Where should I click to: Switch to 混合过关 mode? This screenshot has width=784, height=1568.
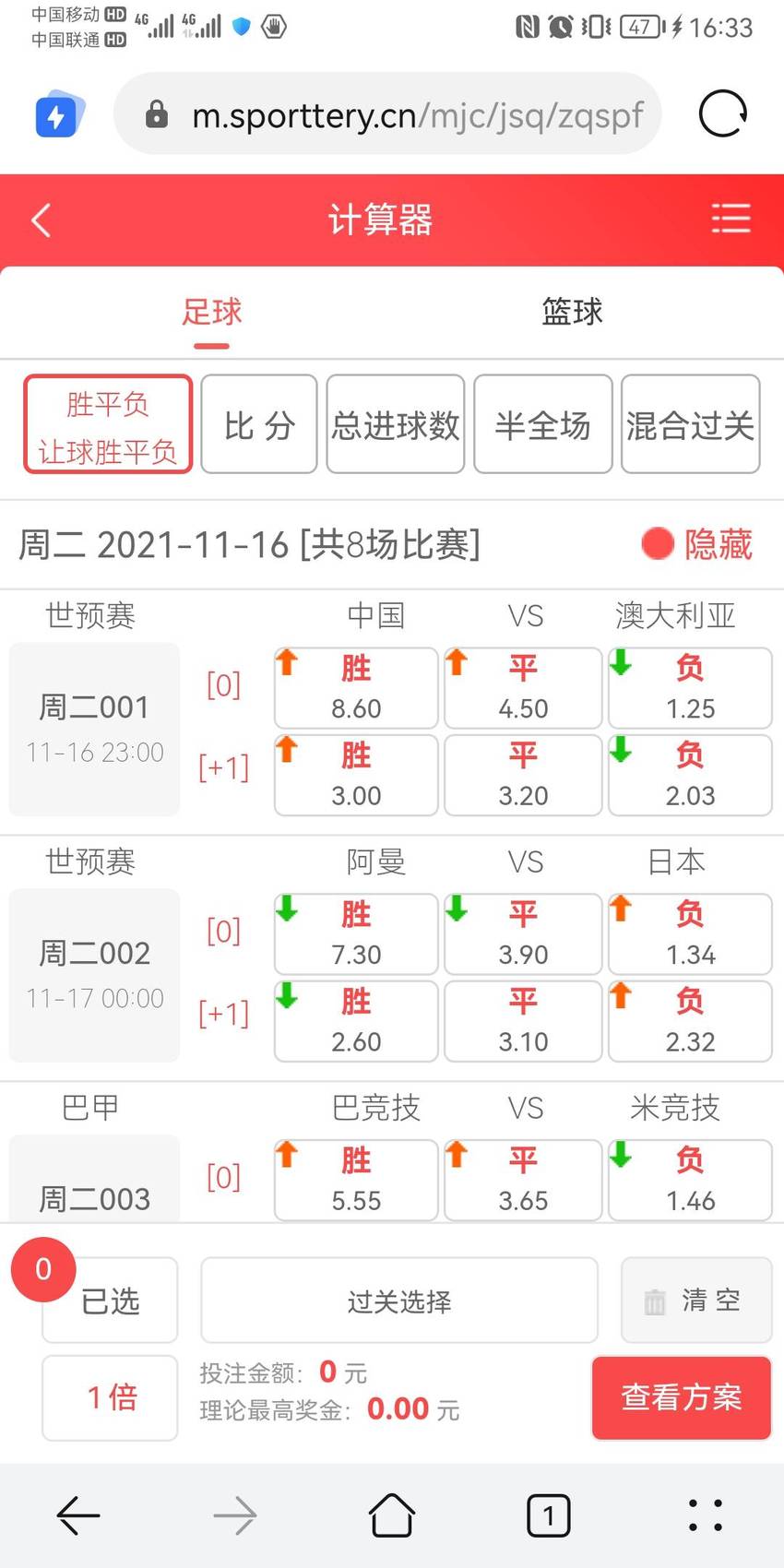point(691,424)
